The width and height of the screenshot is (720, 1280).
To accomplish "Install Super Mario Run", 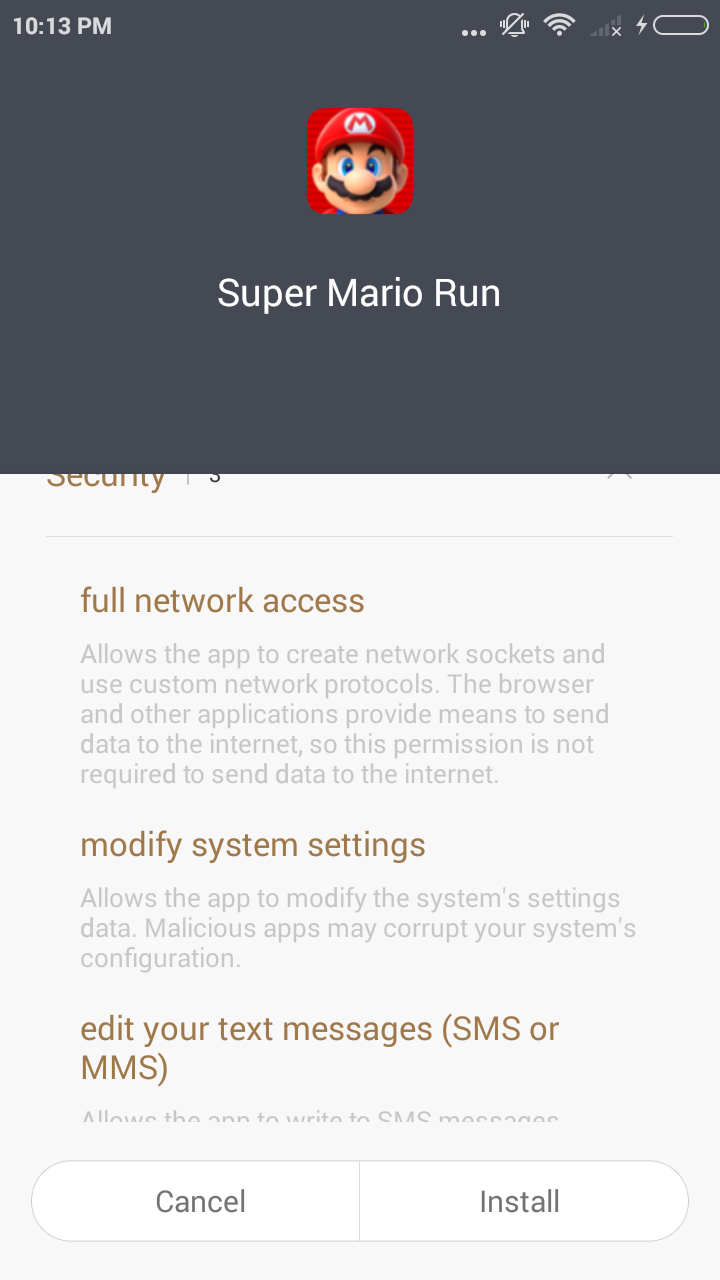I will [520, 1201].
